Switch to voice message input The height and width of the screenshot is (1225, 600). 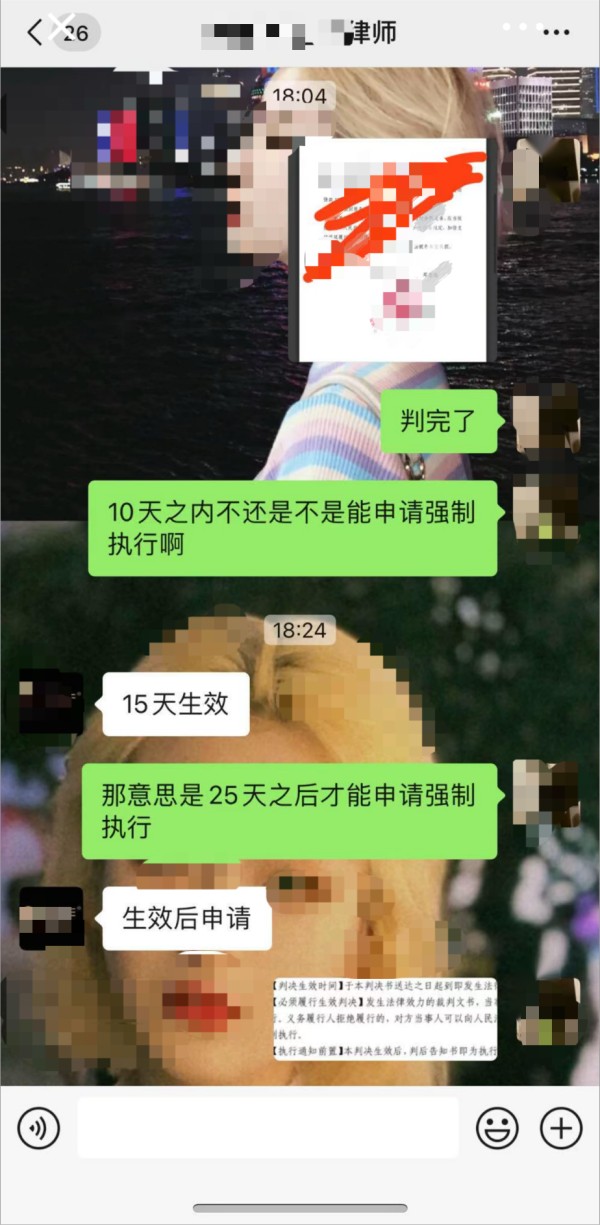tap(39, 1129)
